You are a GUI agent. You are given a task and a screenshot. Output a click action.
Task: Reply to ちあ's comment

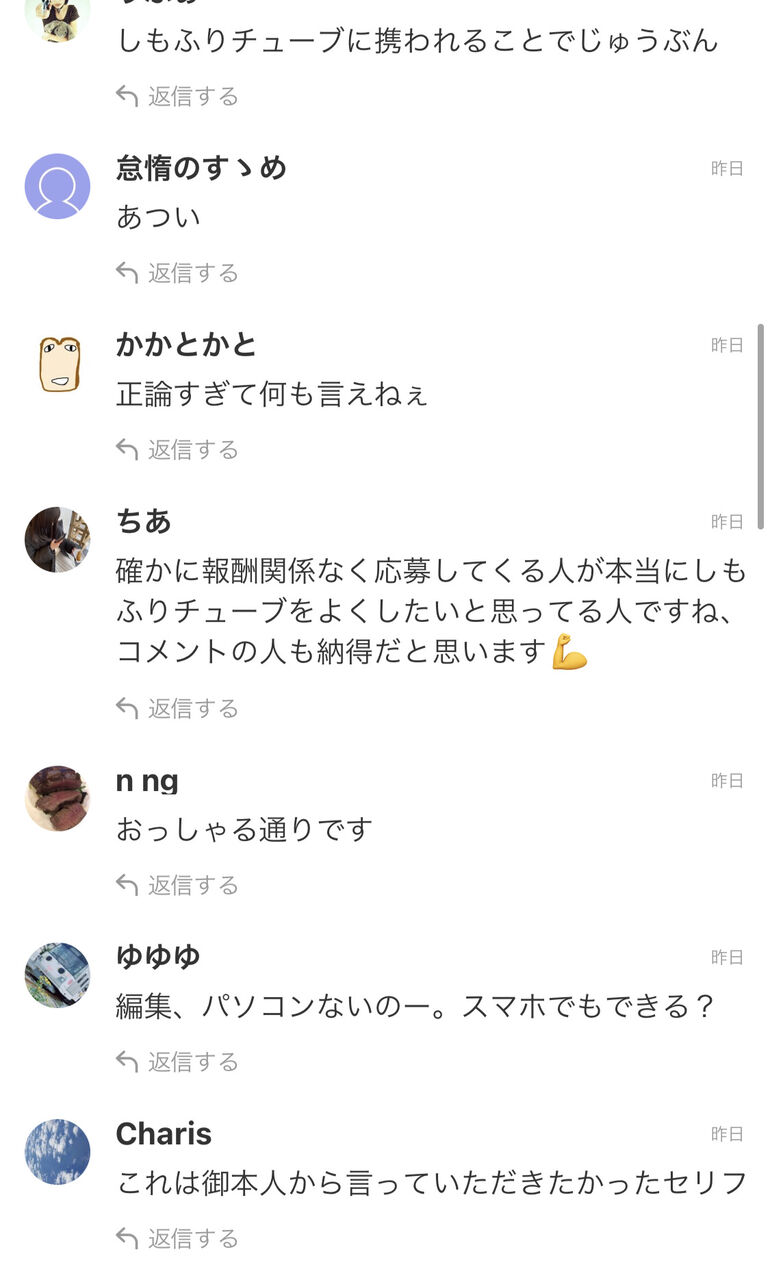tap(177, 709)
